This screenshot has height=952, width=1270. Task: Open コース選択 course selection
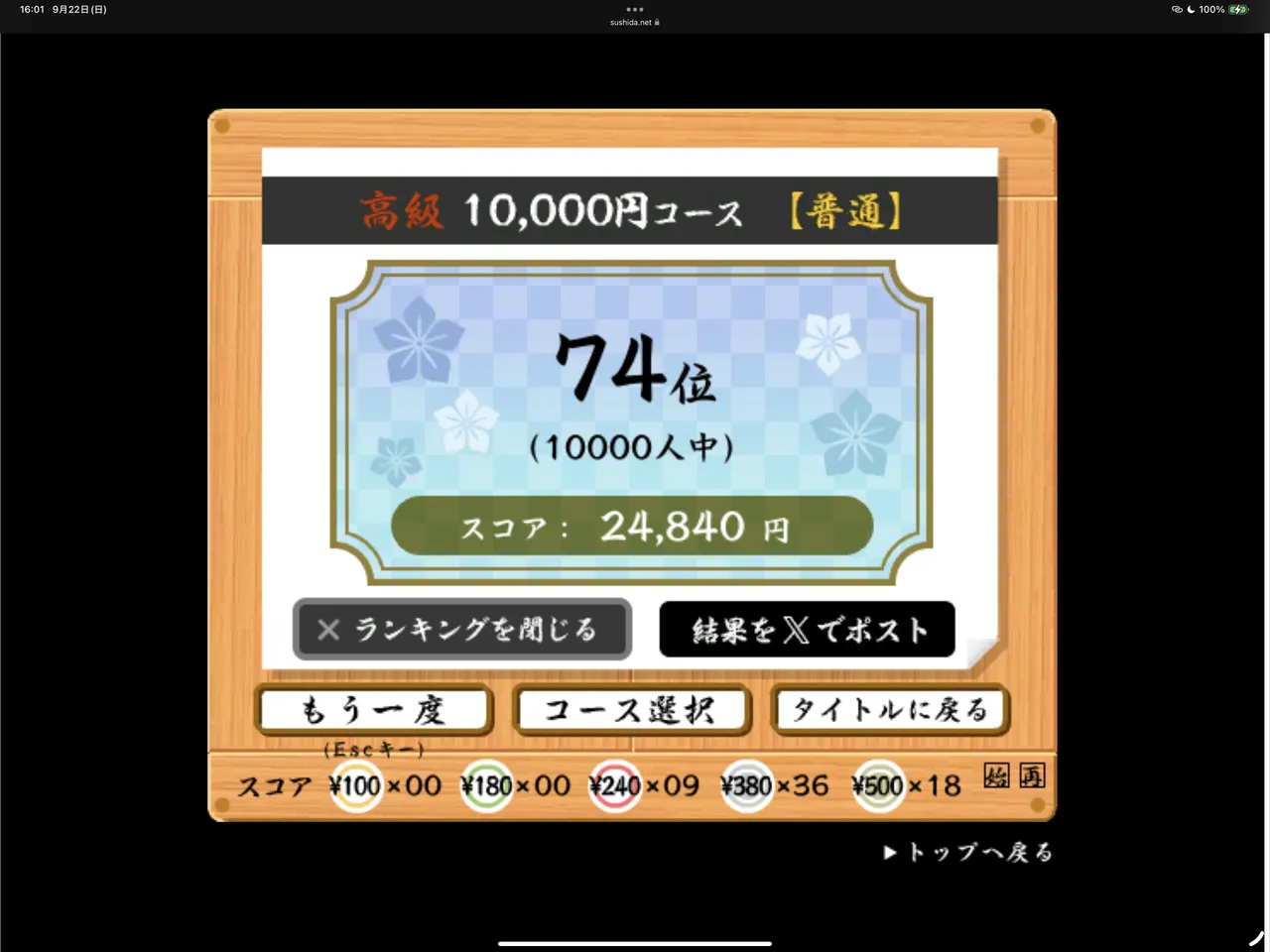(632, 710)
